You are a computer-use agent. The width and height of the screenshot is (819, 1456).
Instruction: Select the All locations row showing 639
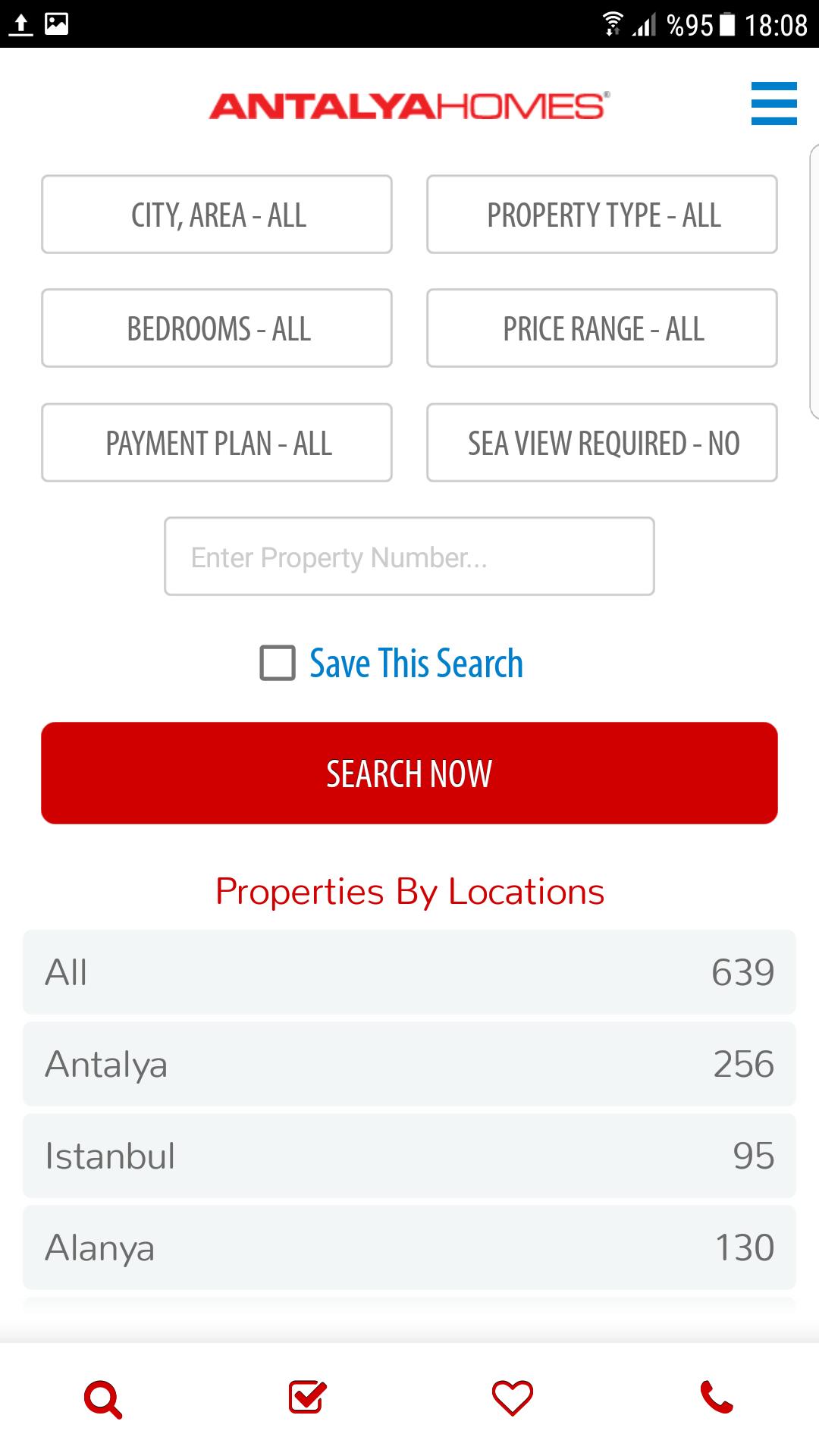(409, 972)
